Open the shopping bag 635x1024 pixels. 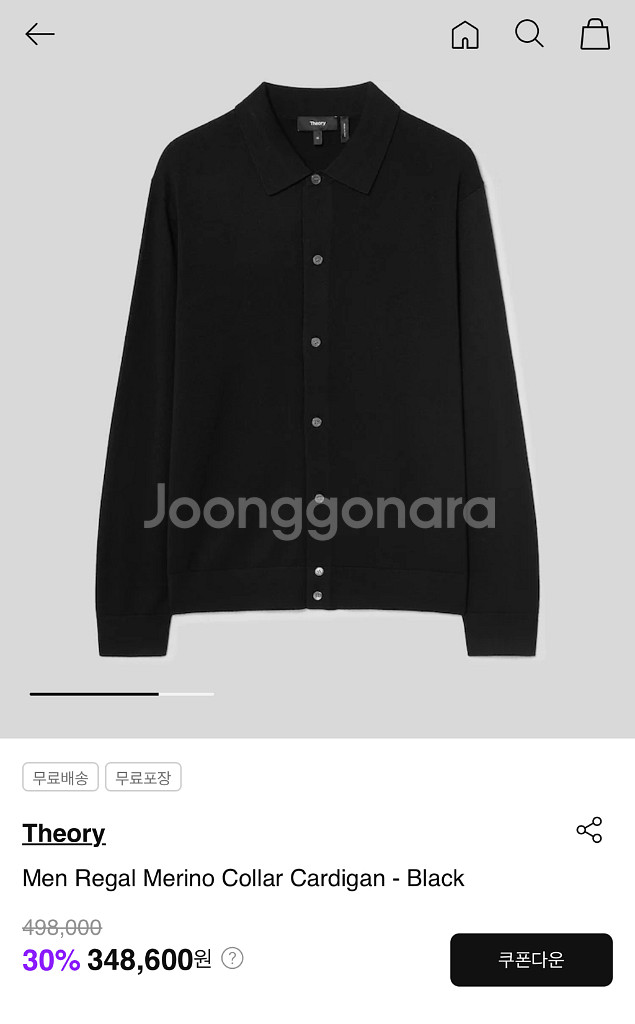click(x=595, y=34)
